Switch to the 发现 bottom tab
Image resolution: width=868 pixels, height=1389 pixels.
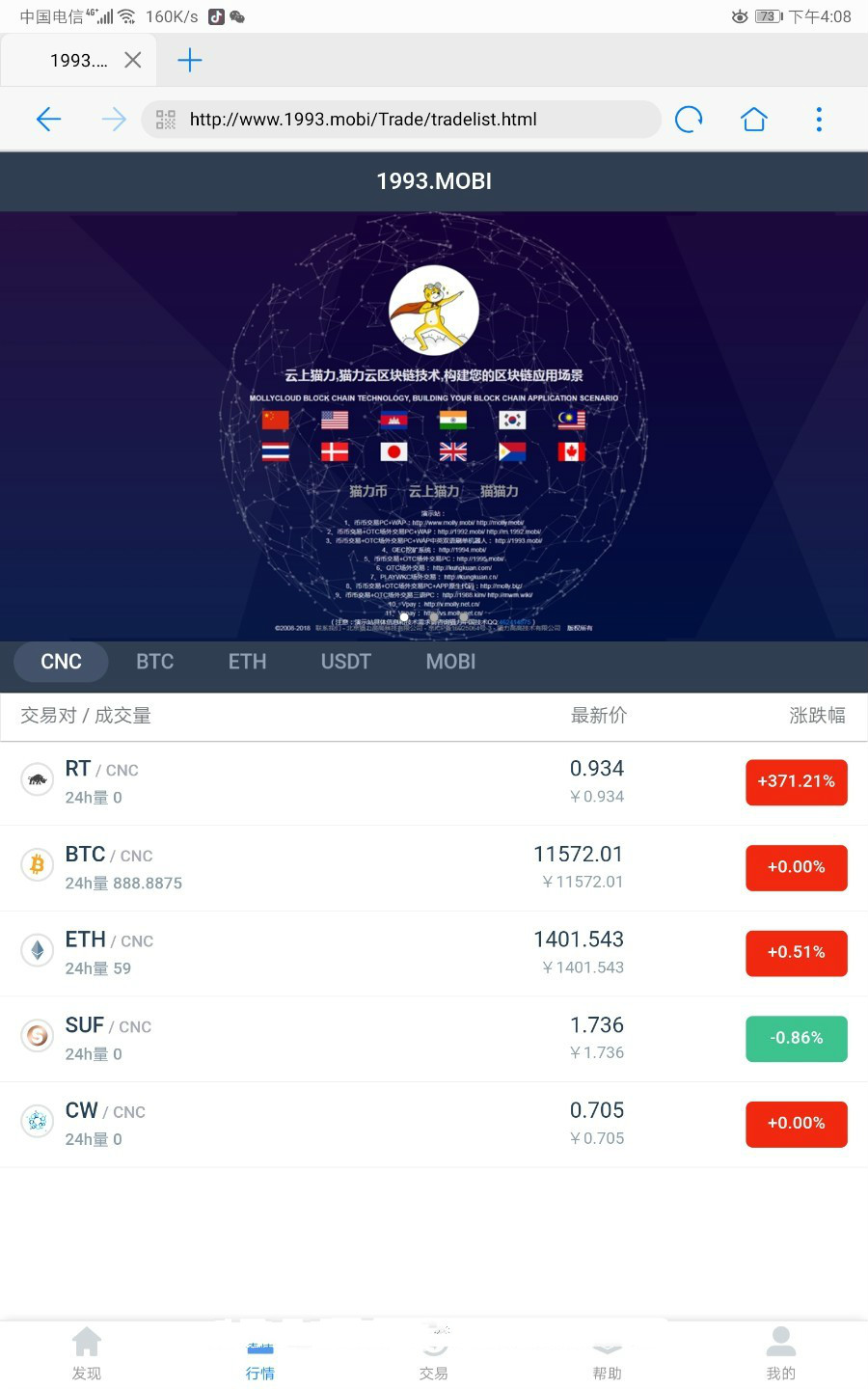87,1354
